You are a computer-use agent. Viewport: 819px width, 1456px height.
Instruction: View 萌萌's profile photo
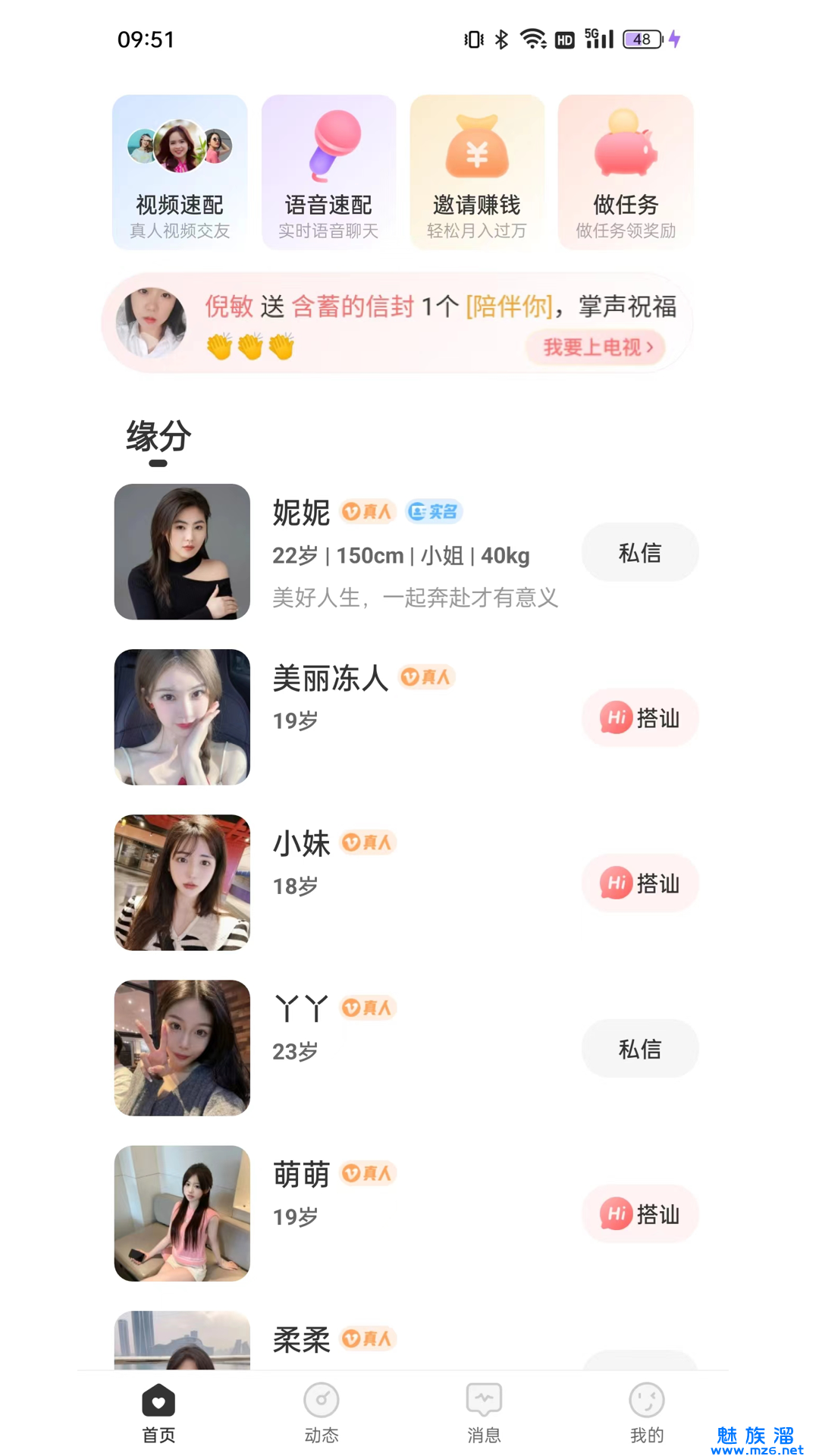tap(182, 1213)
